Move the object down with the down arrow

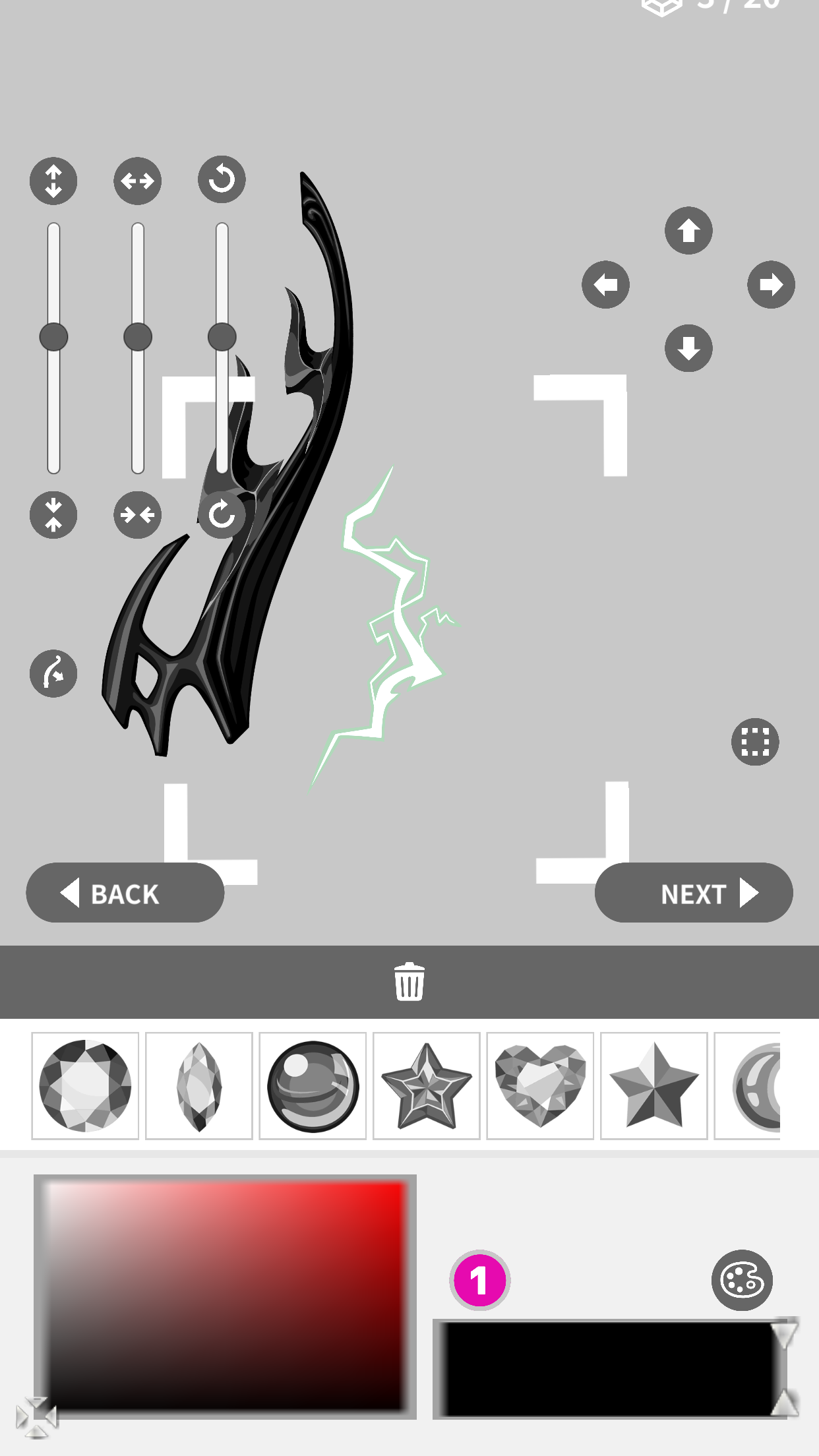[x=688, y=348]
